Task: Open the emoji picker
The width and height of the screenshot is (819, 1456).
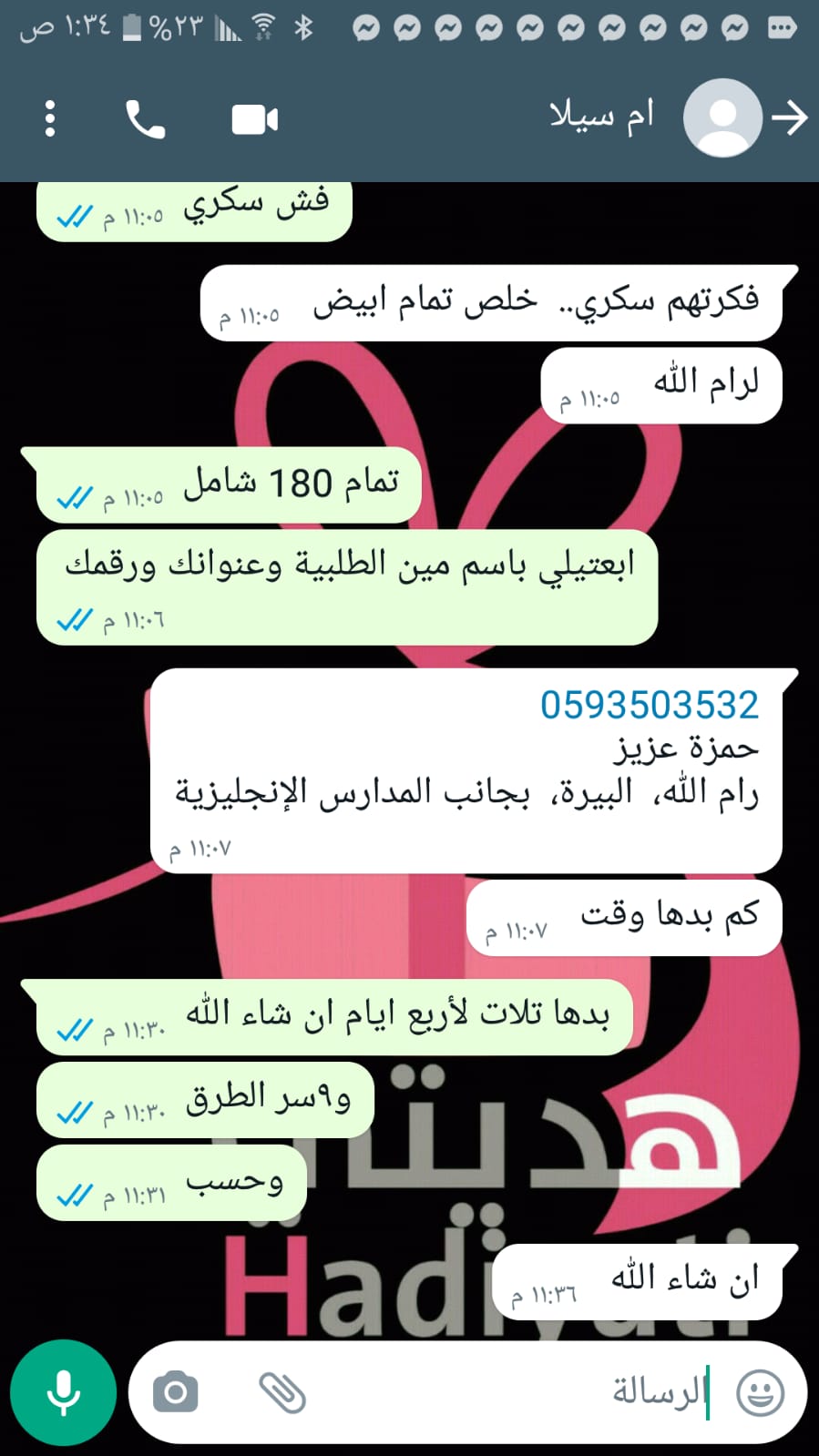Action: [760, 1392]
